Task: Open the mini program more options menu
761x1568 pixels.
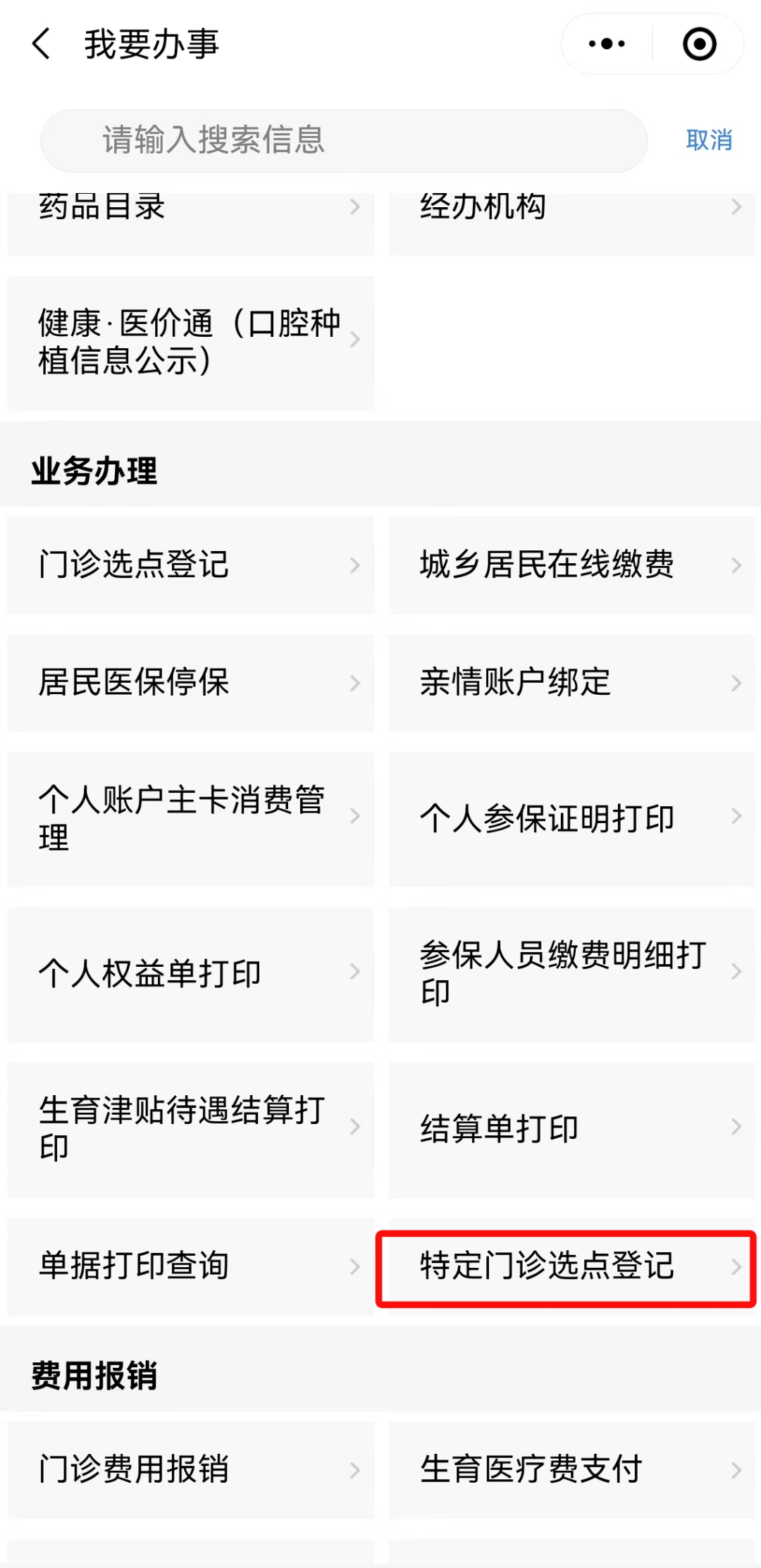Action: 607,44
